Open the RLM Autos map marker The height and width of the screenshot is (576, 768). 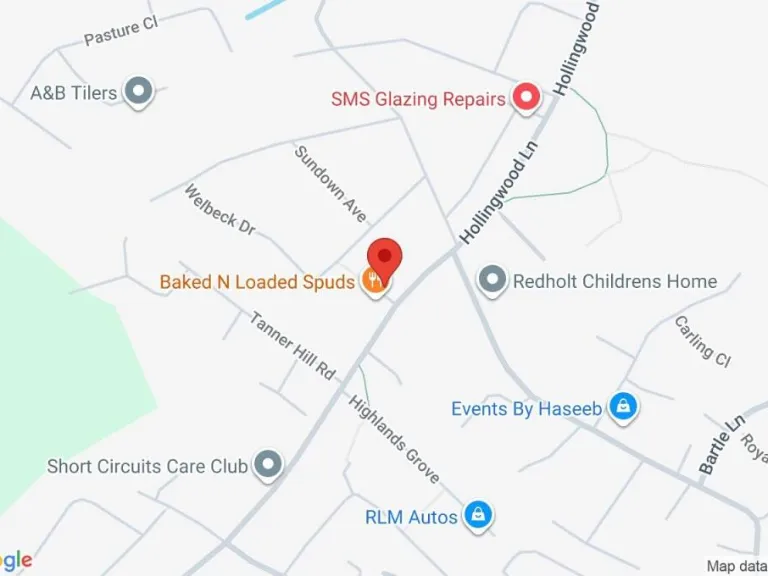click(x=479, y=516)
